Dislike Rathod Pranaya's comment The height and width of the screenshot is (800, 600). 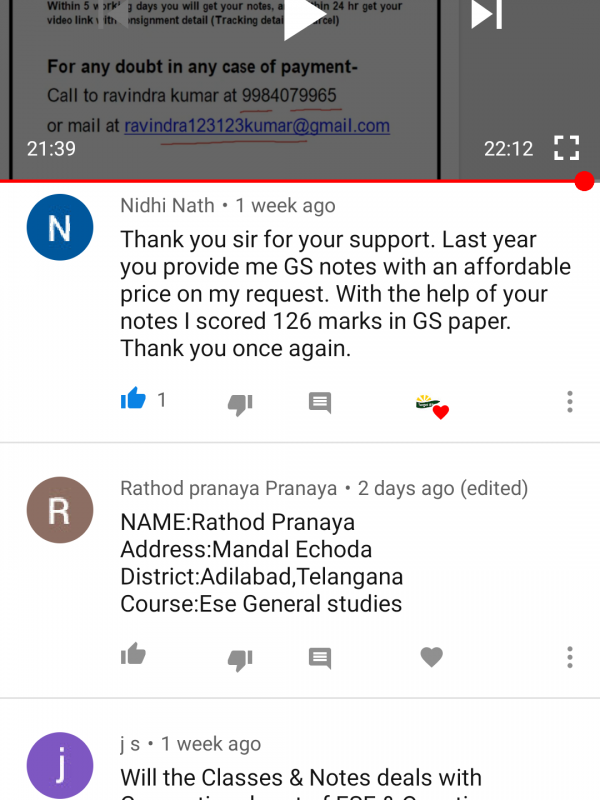(x=240, y=659)
